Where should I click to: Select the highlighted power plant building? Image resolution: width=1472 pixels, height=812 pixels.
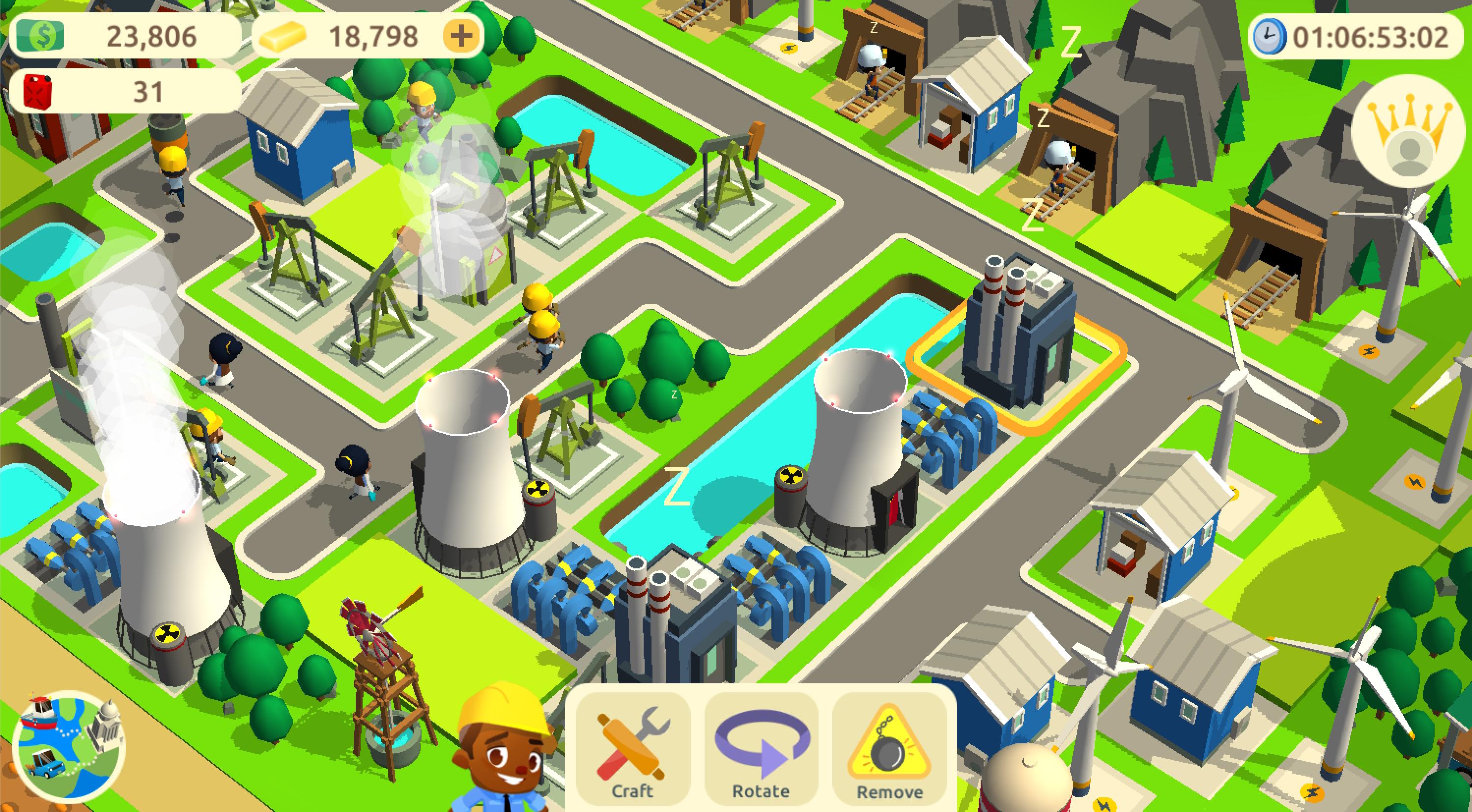click(x=1017, y=343)
